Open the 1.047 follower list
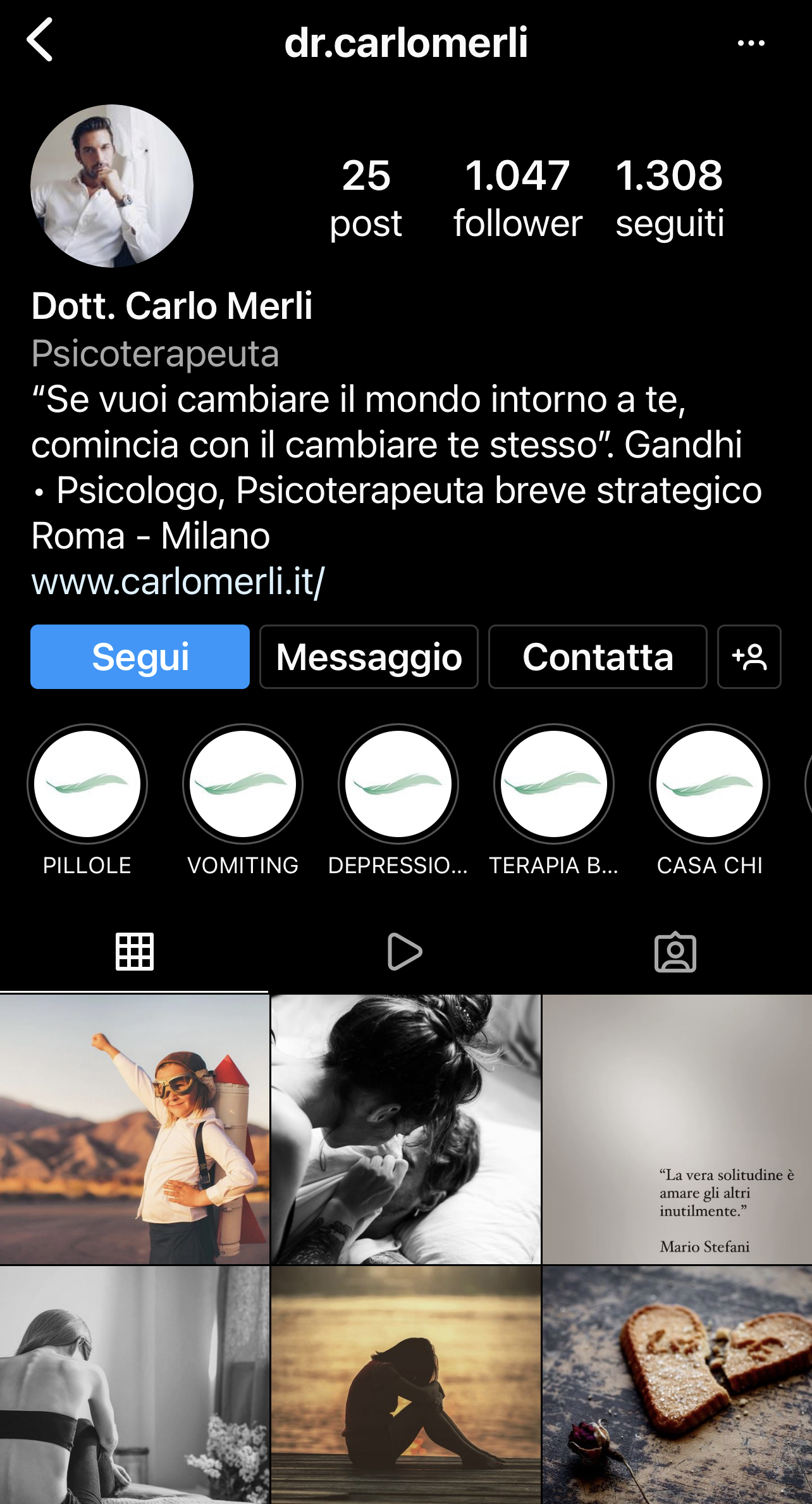The height and width of the screenshot is (1504, 812). 517,199
